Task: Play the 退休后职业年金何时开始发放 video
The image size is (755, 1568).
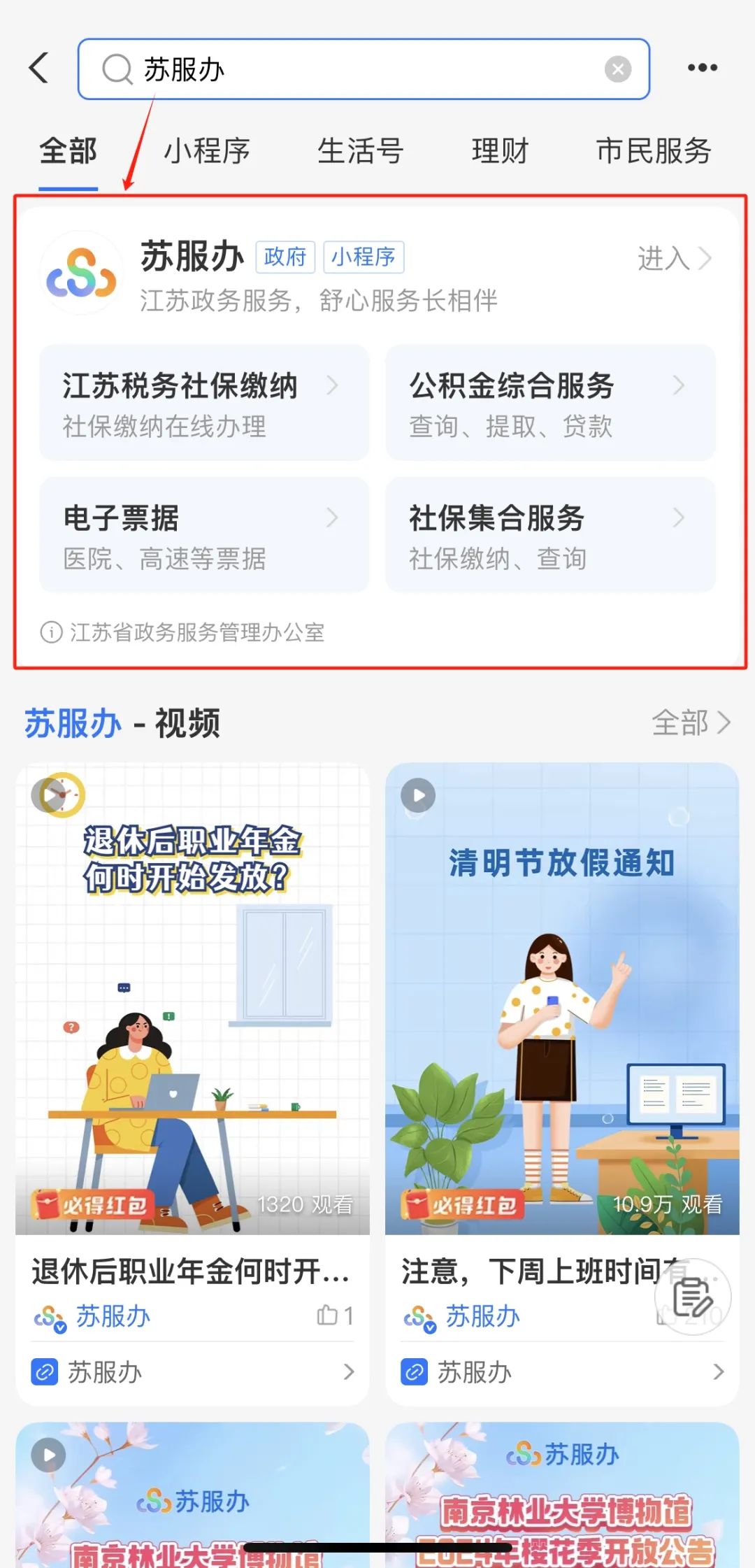Action: coord(192,1000)
